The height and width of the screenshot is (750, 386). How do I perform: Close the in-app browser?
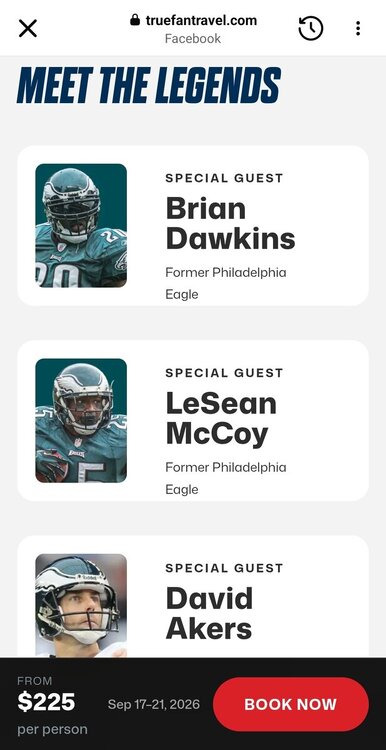tap(28, 28)
